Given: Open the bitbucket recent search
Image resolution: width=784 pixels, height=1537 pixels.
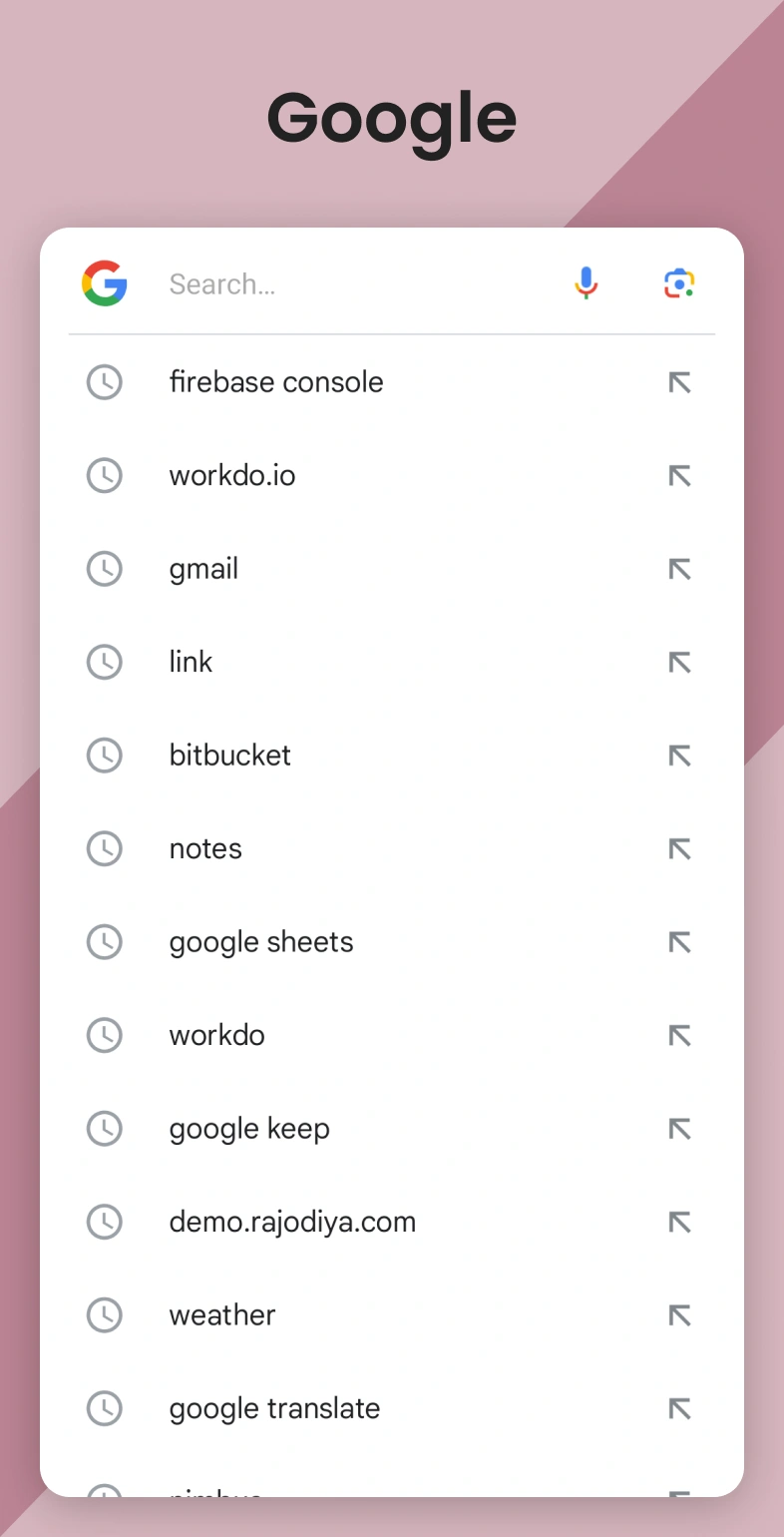Looking at the screenshot, I should [x=230, y=756].
